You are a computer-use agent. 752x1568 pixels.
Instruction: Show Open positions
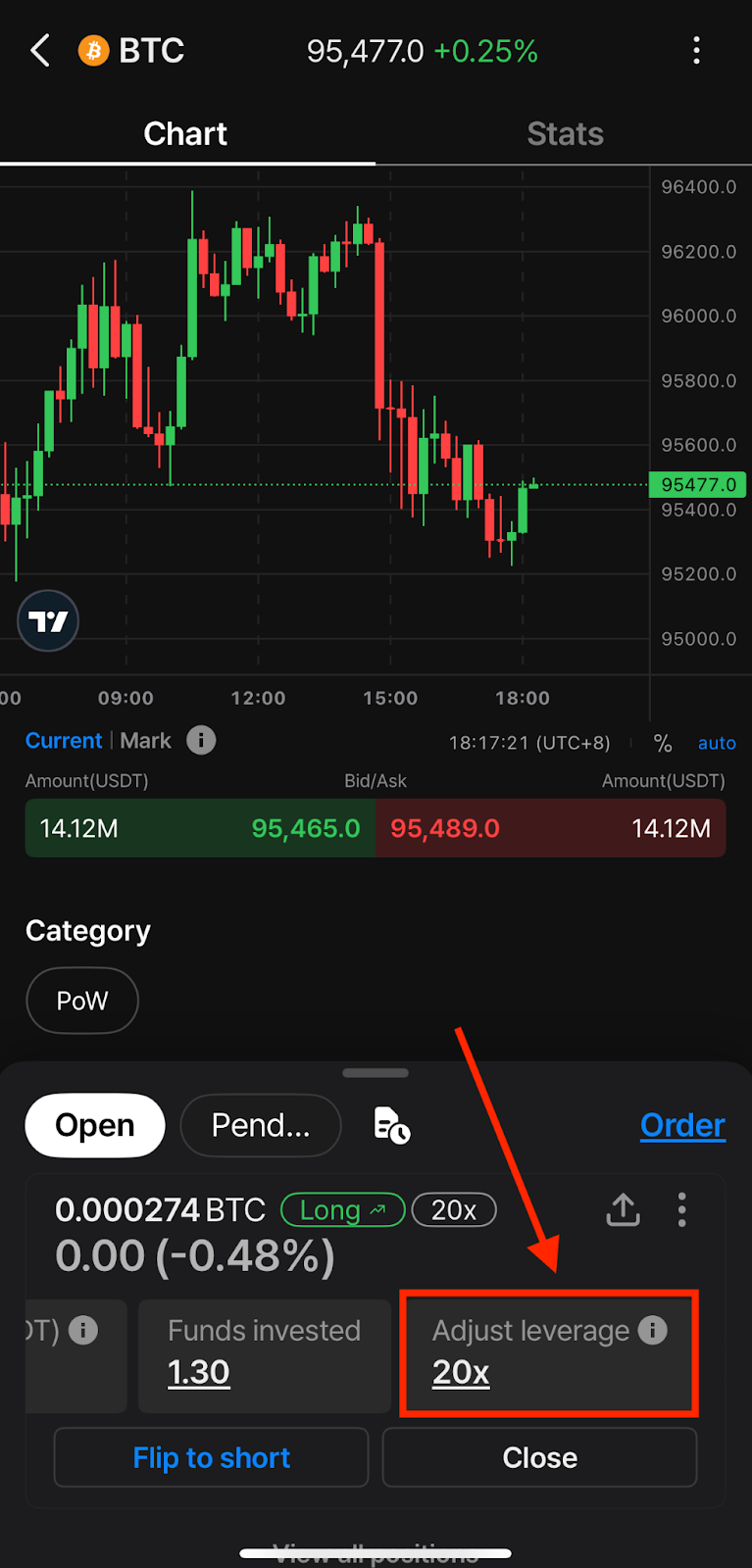pos(95,1125)
